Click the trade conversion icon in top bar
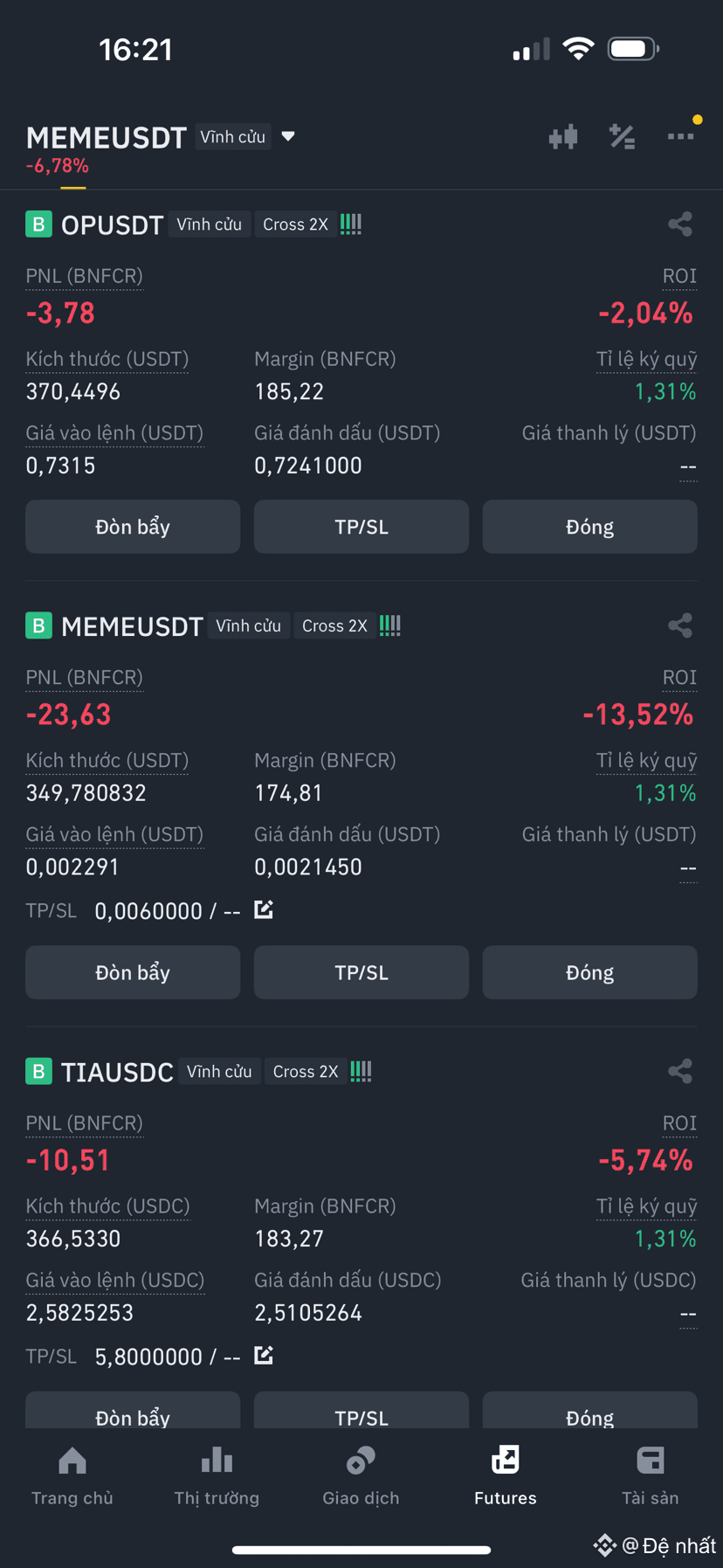Viewport: 723px width, 1568px height. pos(622,136)
